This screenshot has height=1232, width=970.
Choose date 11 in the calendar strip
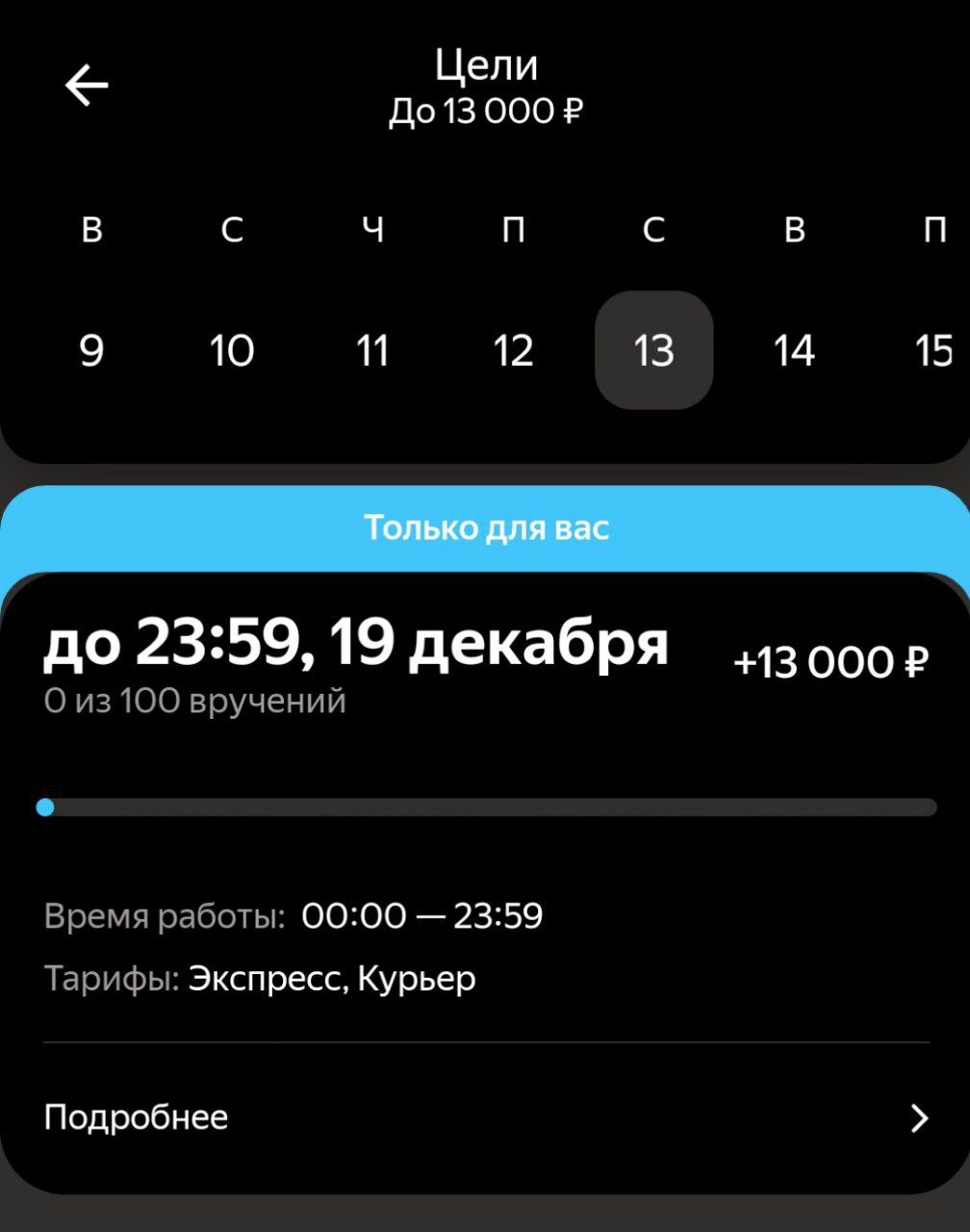point(372,350)
